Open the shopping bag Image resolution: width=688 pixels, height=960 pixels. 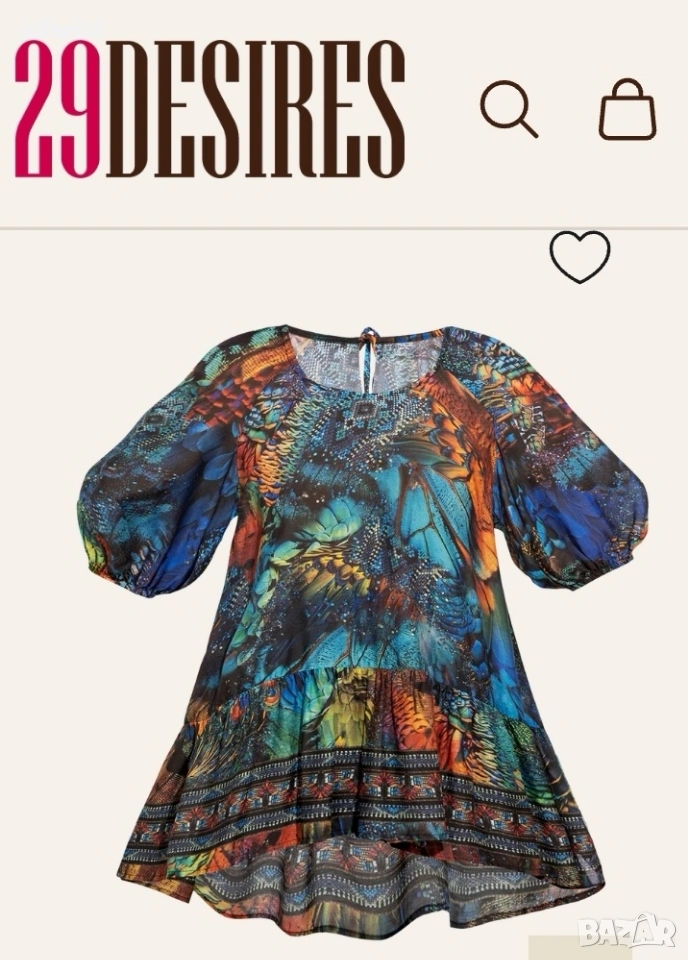point(627,110)
